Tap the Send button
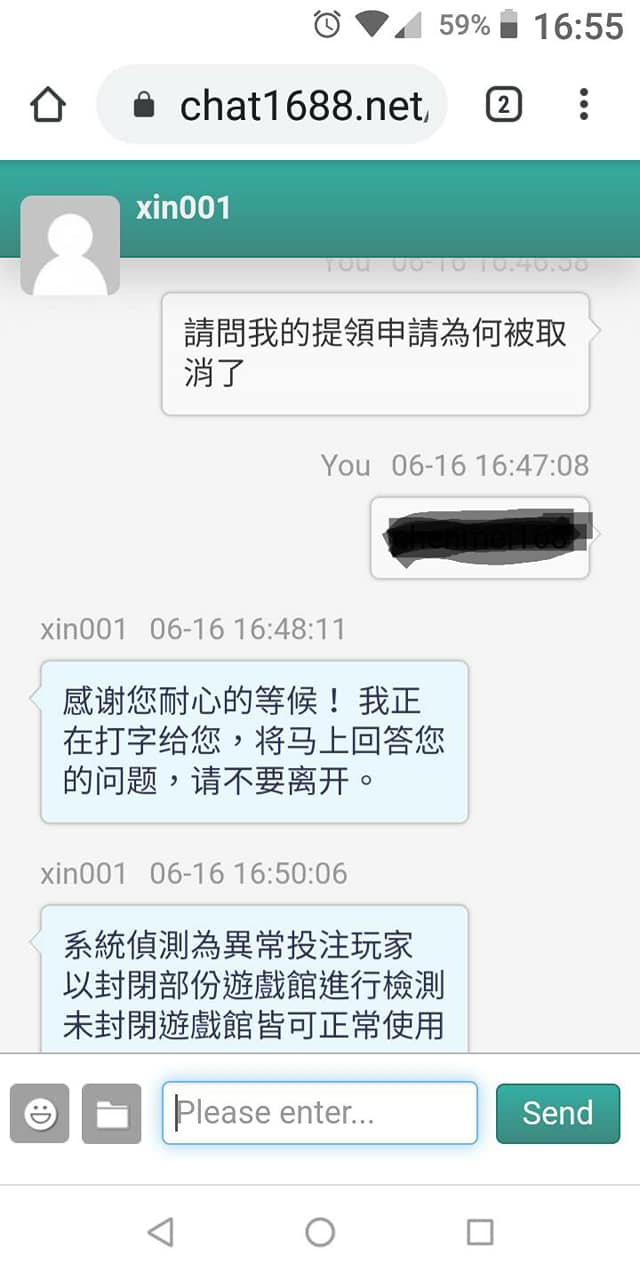The height and width of the screenshot is (1280, 640). (558, 1113)
